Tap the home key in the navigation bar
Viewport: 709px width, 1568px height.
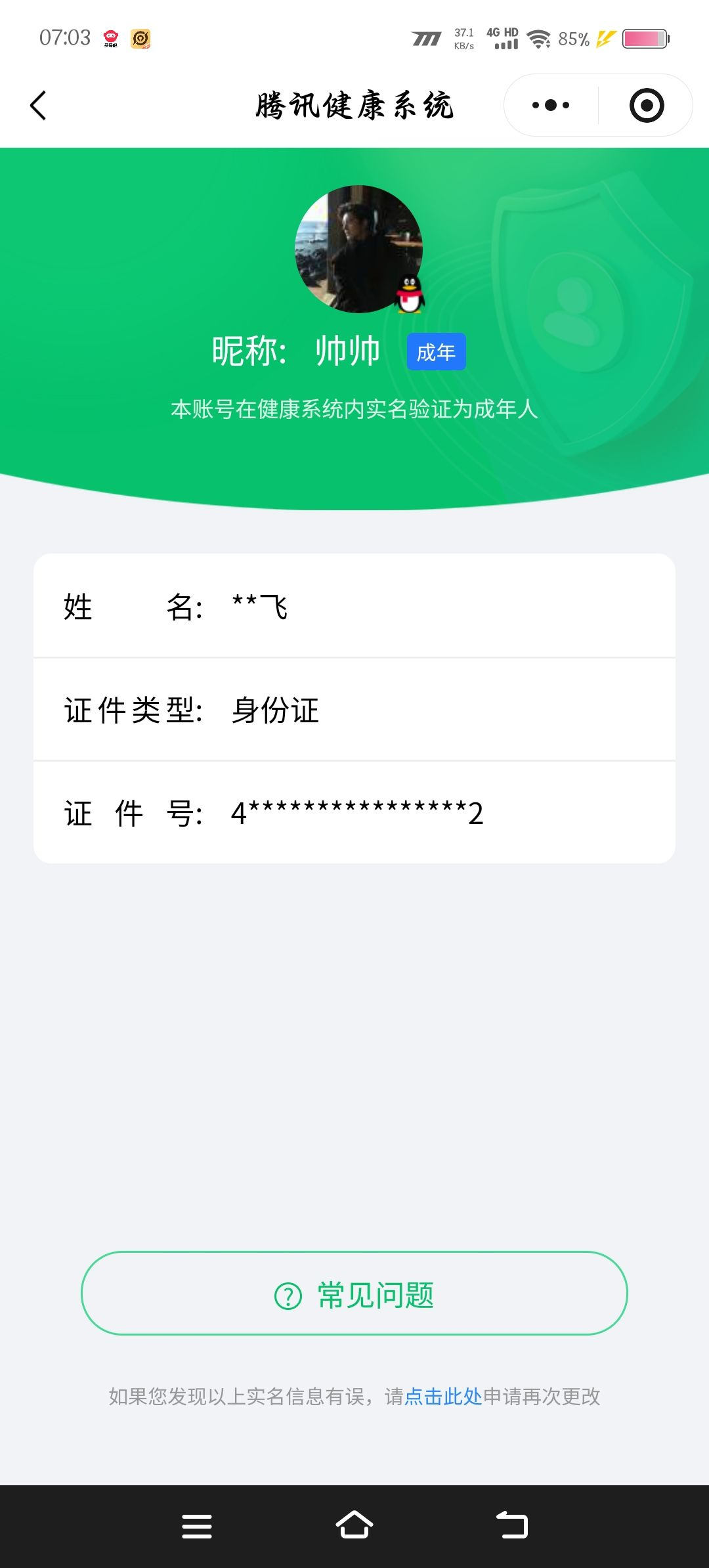coord(354,1525)
